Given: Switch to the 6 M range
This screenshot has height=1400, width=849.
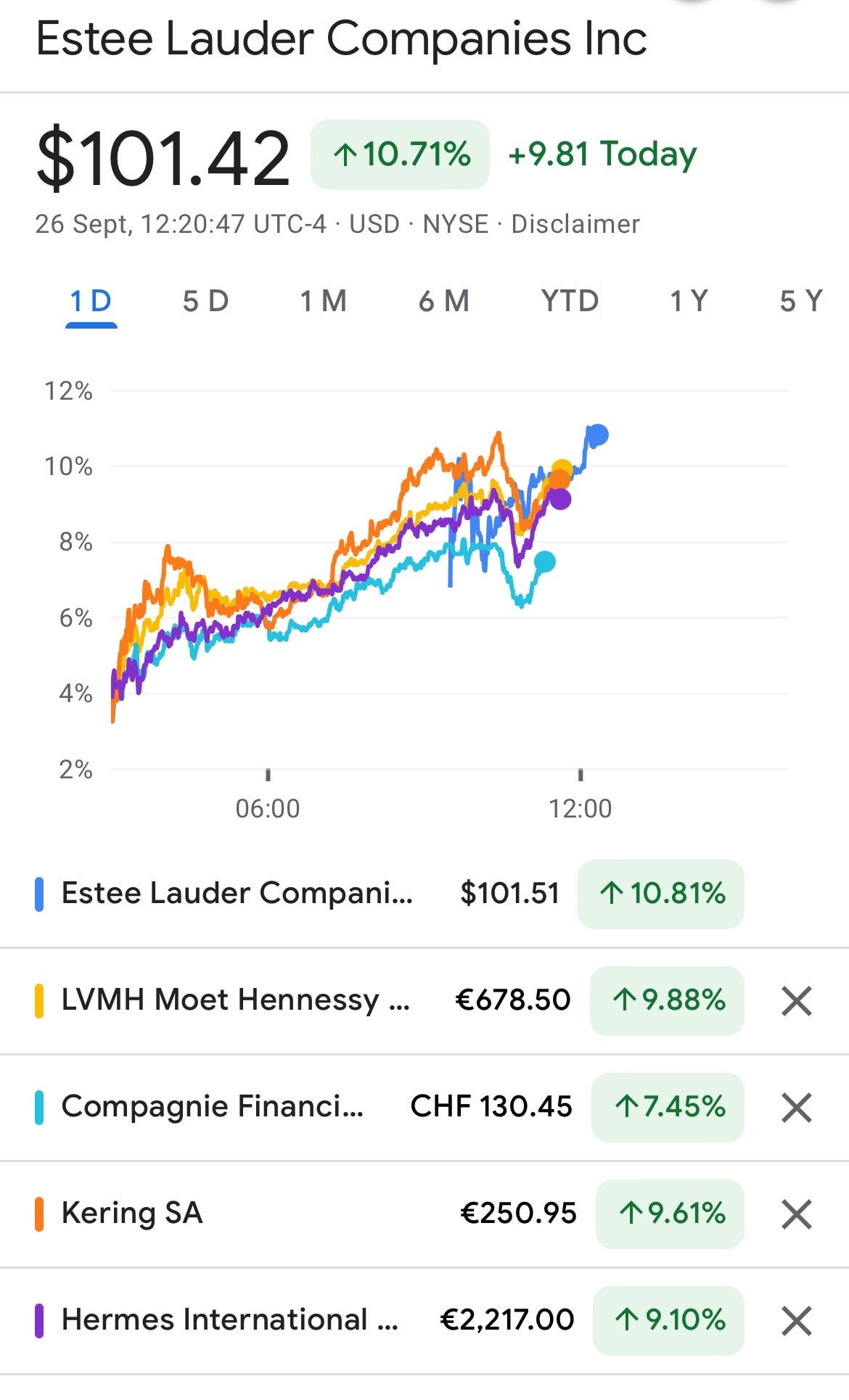Looking at the screenshot, I should click(x=443, y=301).
